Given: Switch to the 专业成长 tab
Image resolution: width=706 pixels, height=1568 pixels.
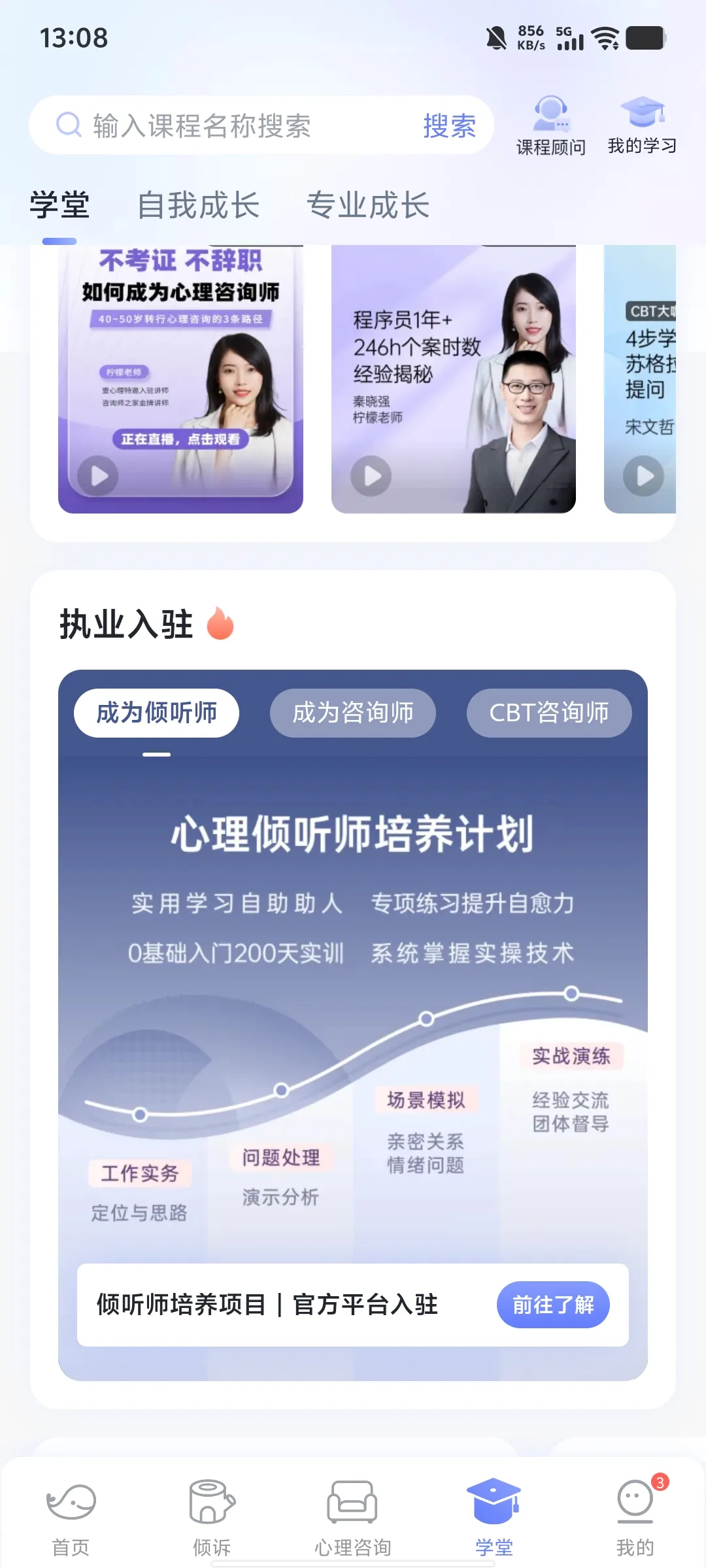Looking at the screenshot, I should coord(367,205).
